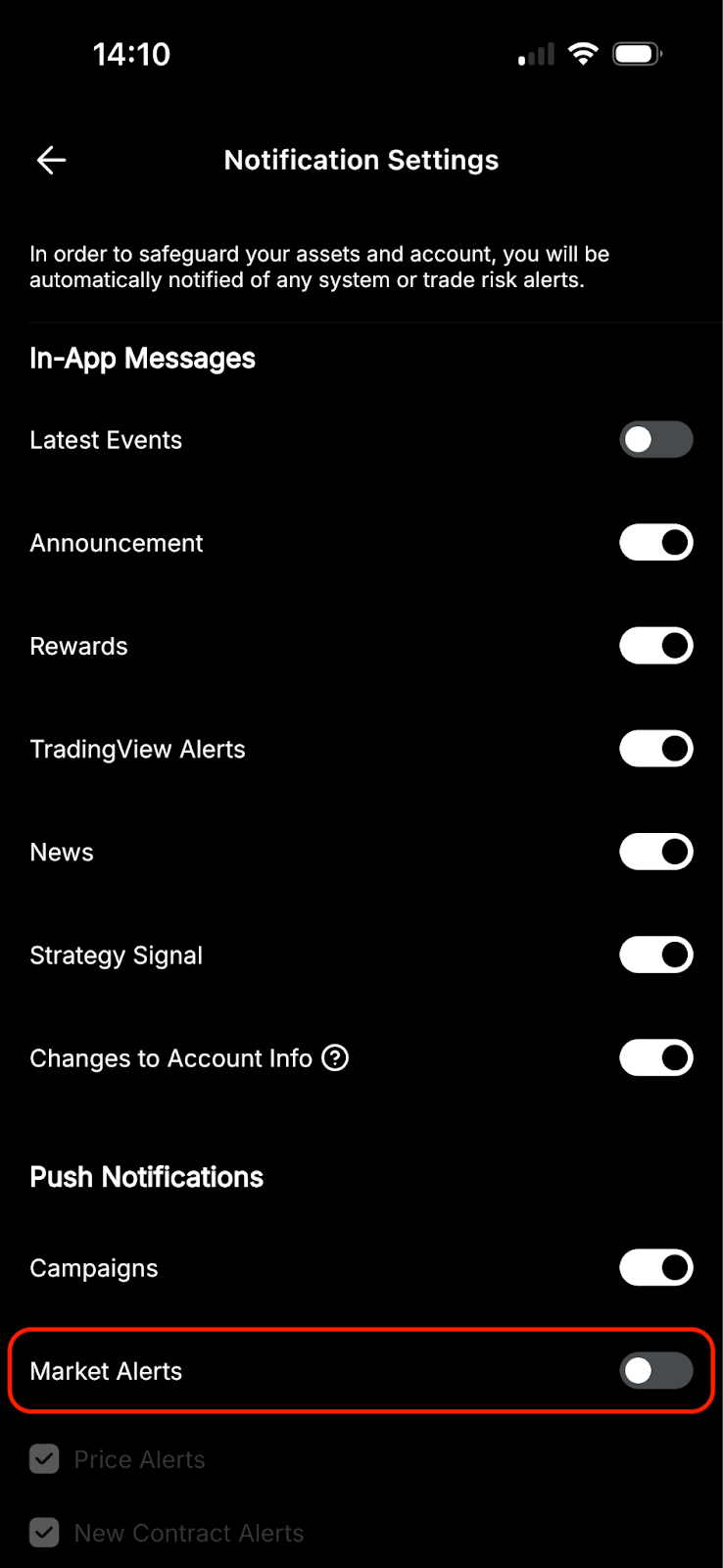
Task: Enable Market Alerts push notifications
Action: click(x=655, y=1371)
